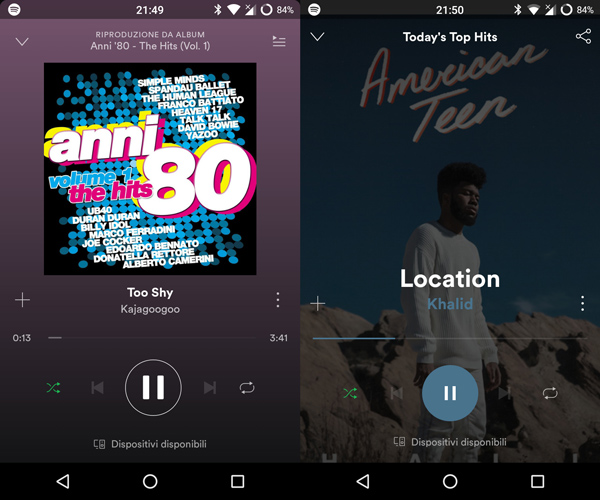Collapse the Today's Top Hits player
Viewport: 600px width, 500px height.
click(318, 37)
